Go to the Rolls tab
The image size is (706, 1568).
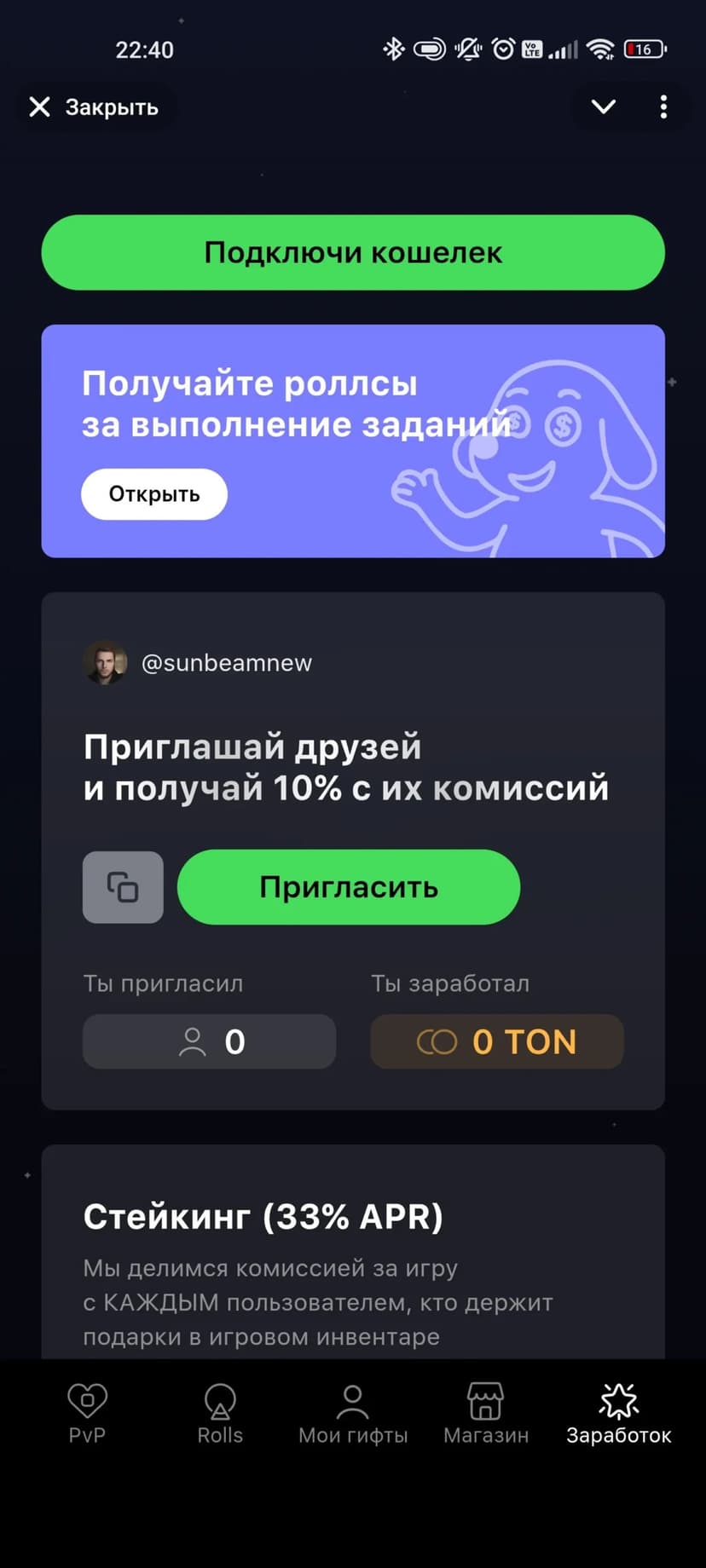[220, 1414]
